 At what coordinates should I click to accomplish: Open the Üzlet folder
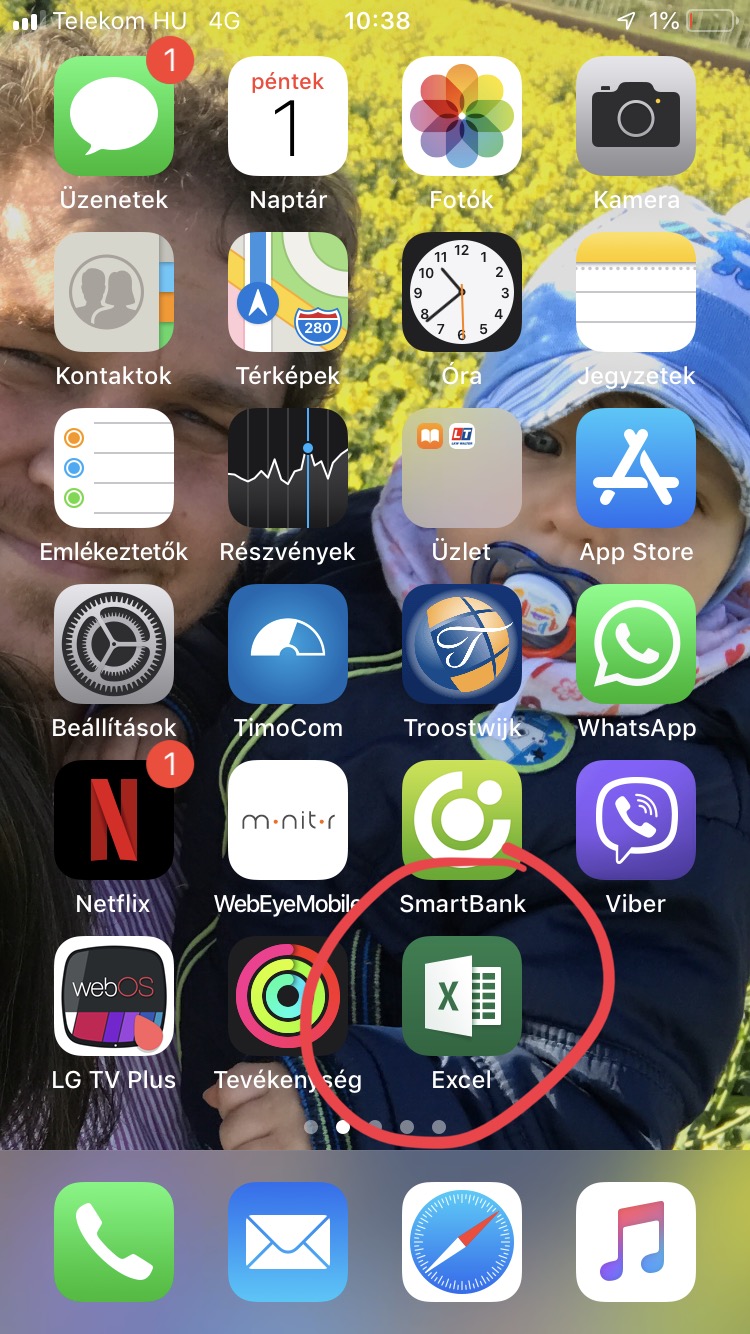pos(462,468)
